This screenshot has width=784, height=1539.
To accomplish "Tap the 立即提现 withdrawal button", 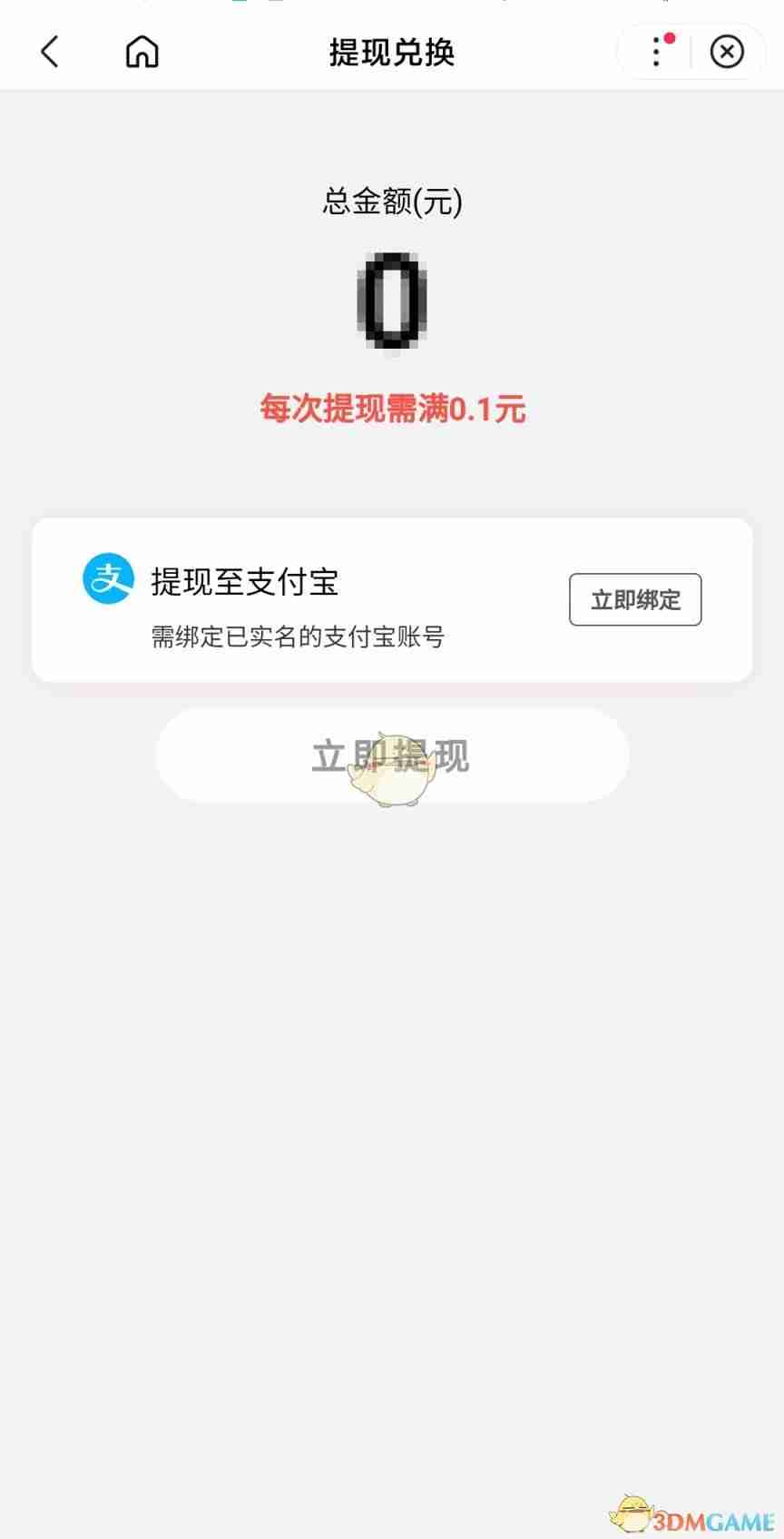I will 392,755.
